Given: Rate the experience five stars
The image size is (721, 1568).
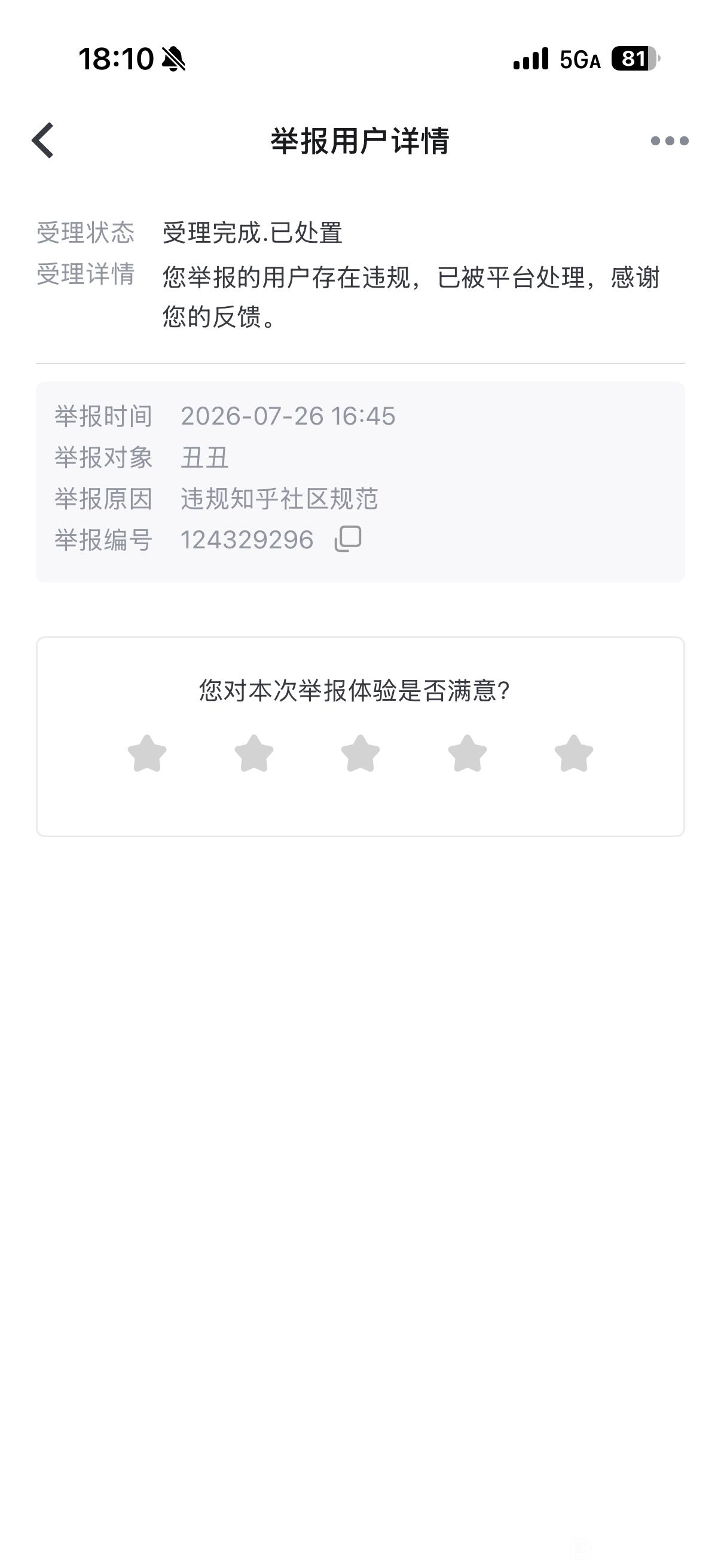Looking at the screenshot, I should click(574, 754).
